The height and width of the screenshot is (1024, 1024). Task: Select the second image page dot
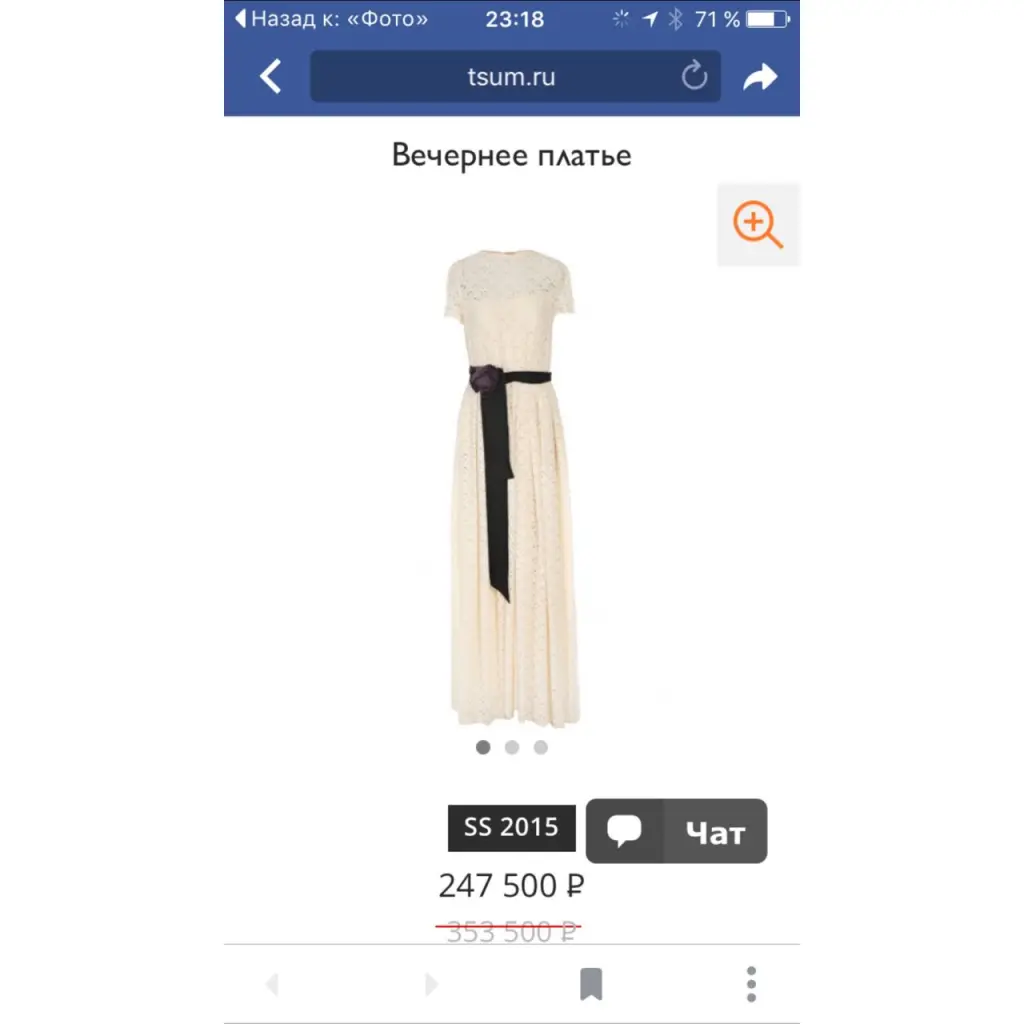pyautogui.click(x=512, y=747)
